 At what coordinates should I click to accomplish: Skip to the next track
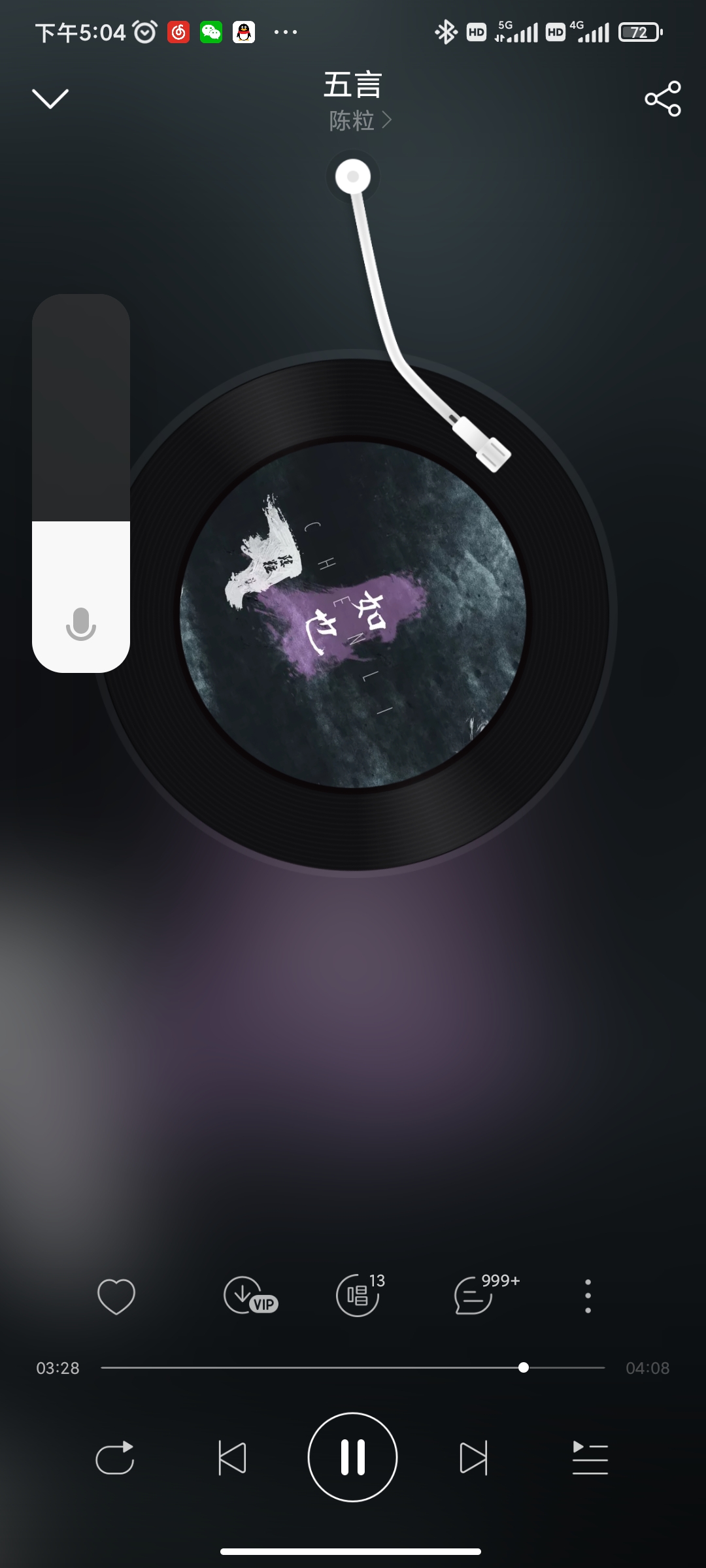click(x=474, y=1458)
